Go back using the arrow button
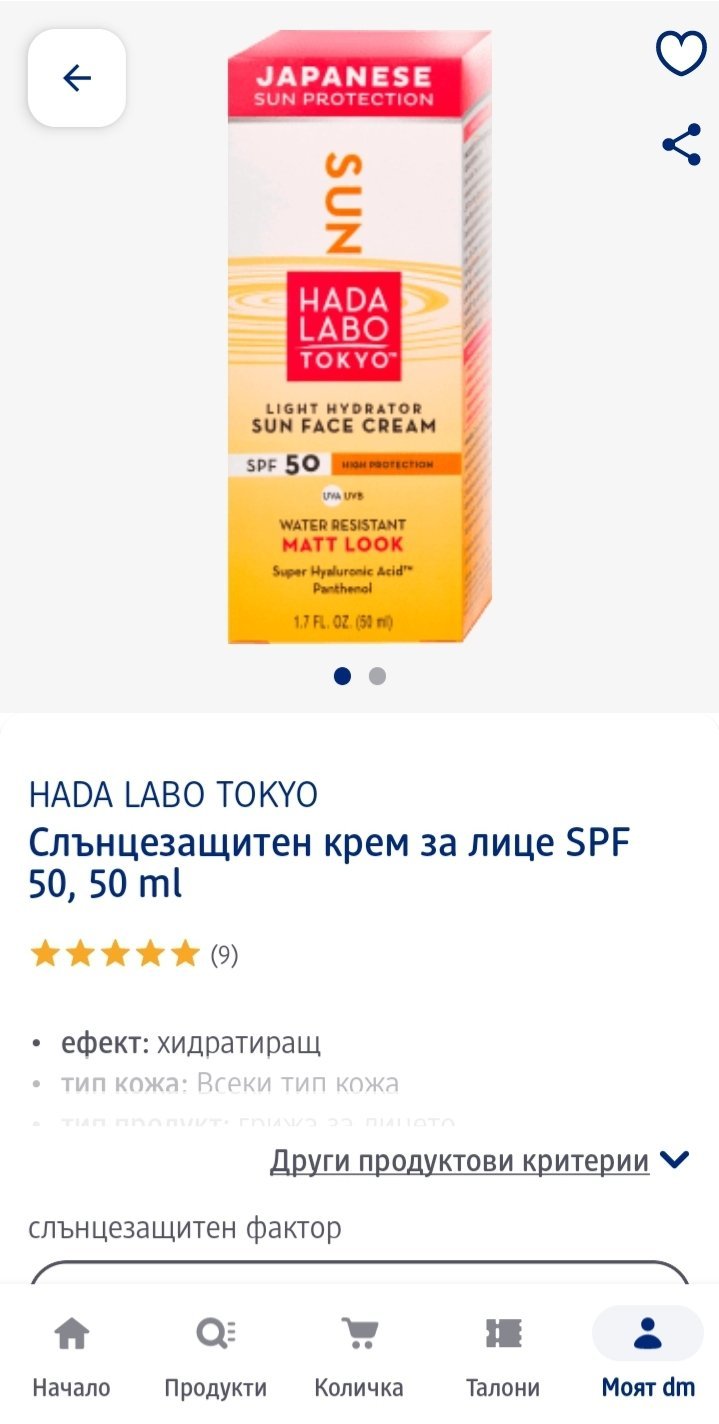 pos(77,78)
